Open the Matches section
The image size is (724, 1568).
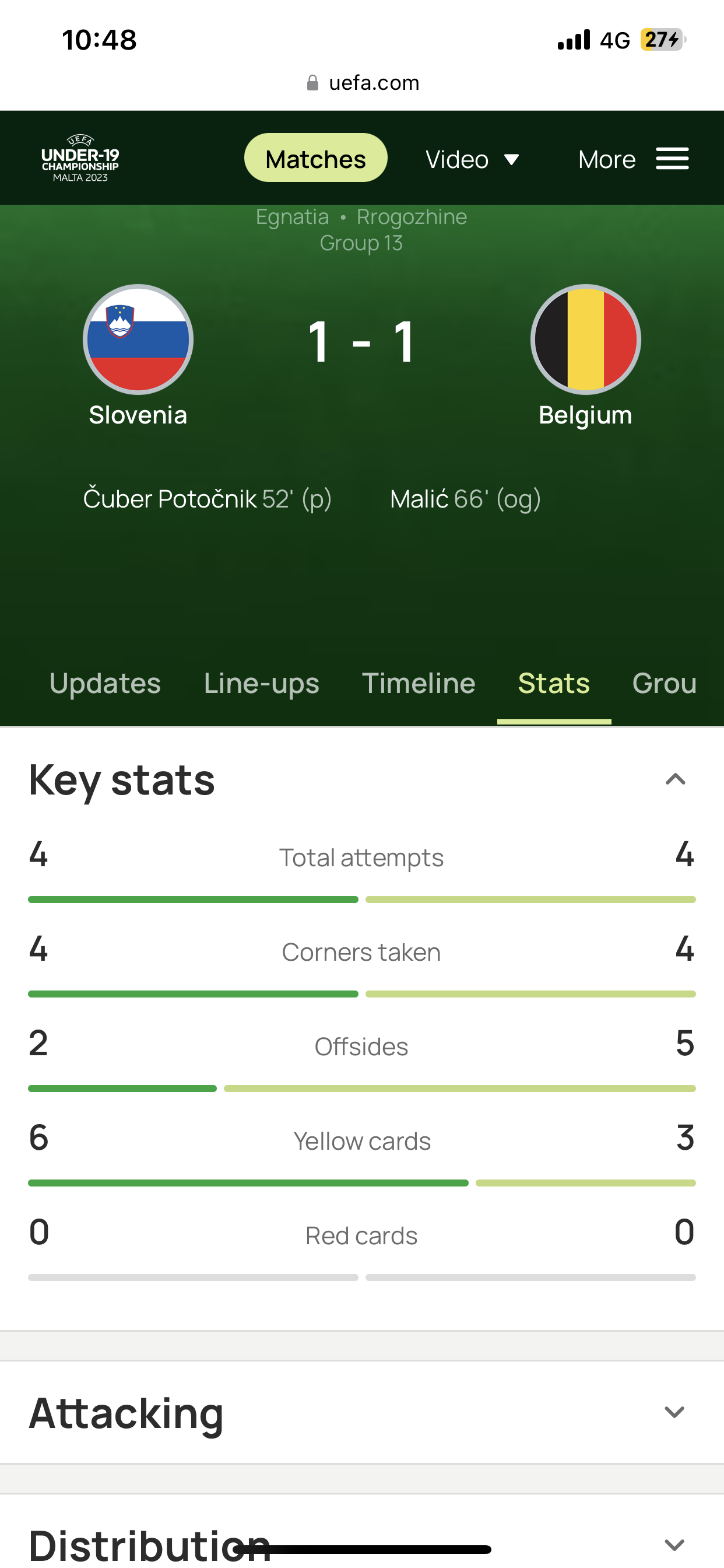[x=316, y=158]
